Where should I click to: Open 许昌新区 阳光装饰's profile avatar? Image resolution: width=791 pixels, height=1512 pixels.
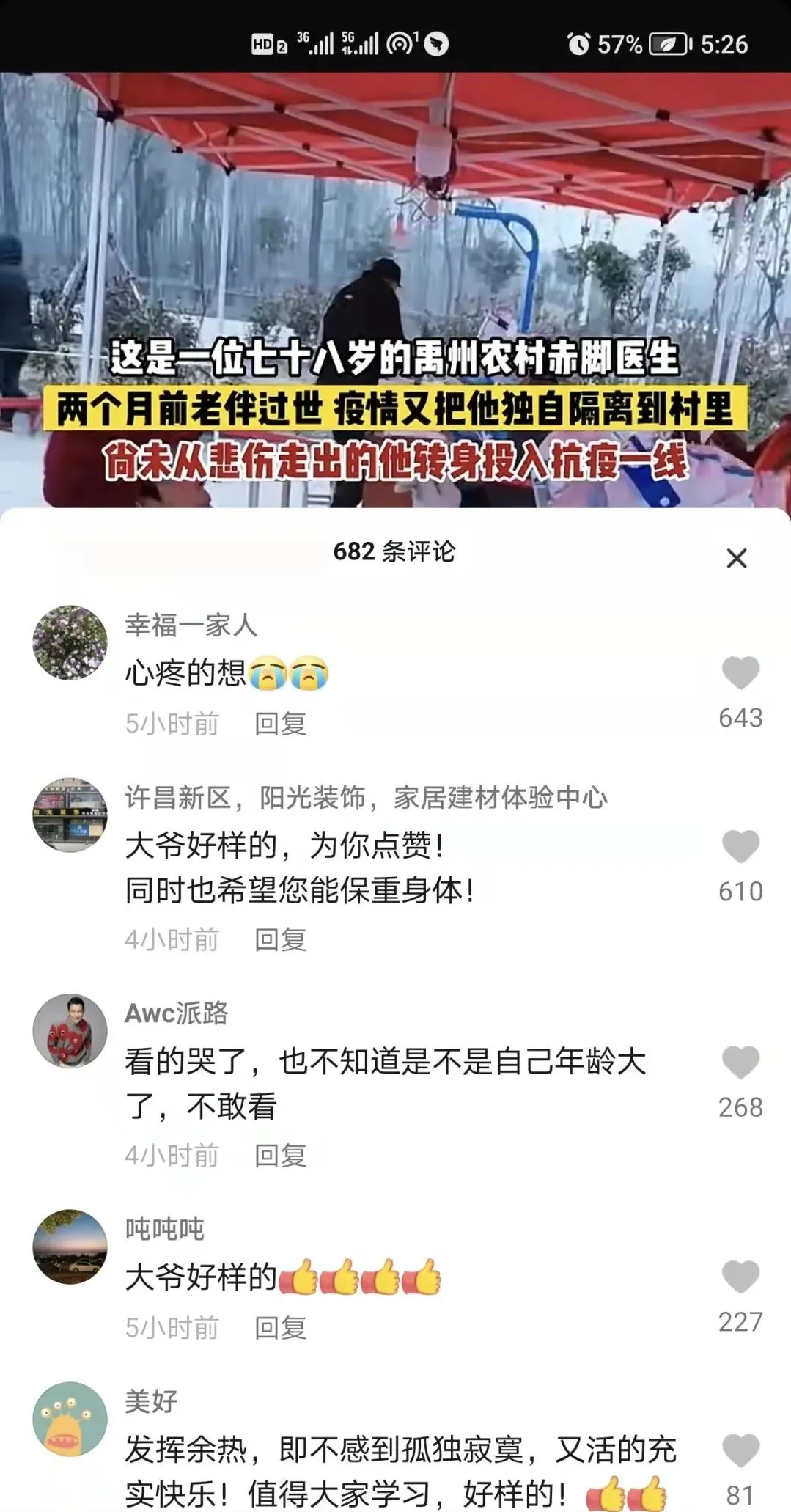[70, 815]
